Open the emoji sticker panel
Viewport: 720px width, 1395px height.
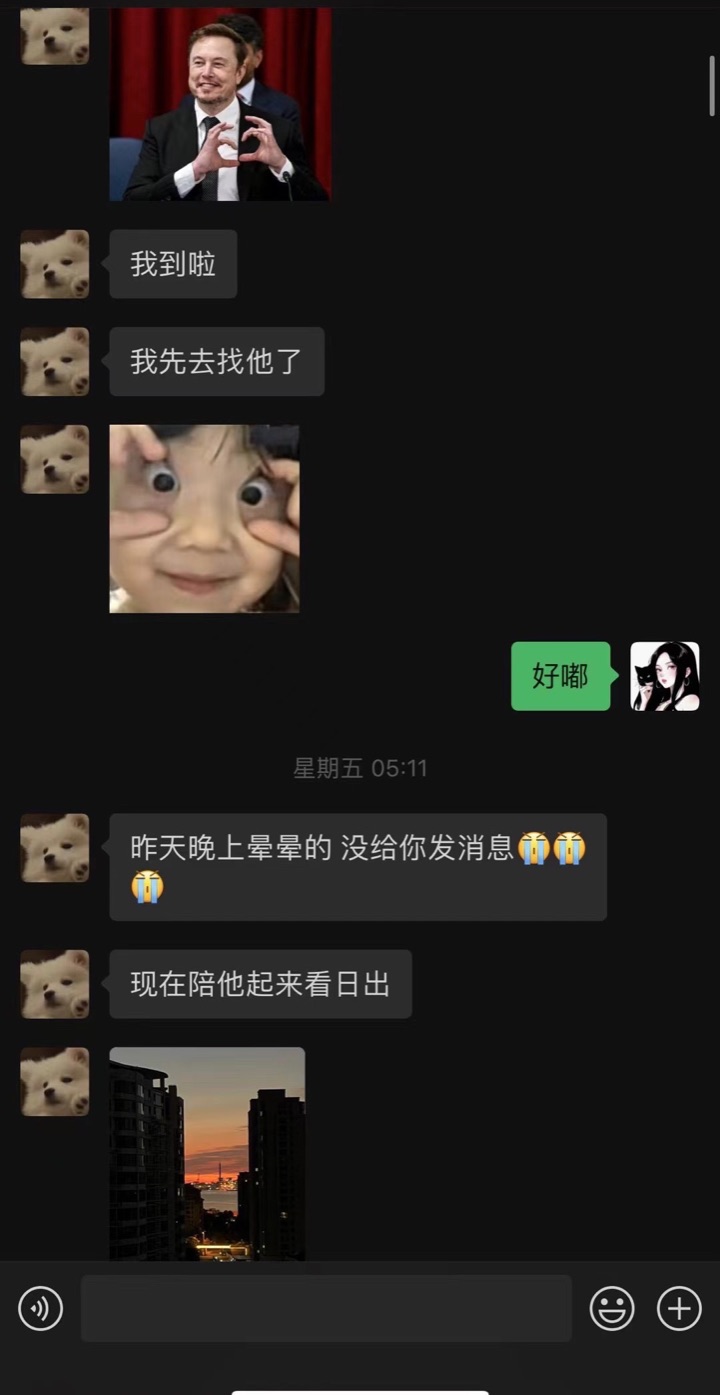coord(612,1308)
